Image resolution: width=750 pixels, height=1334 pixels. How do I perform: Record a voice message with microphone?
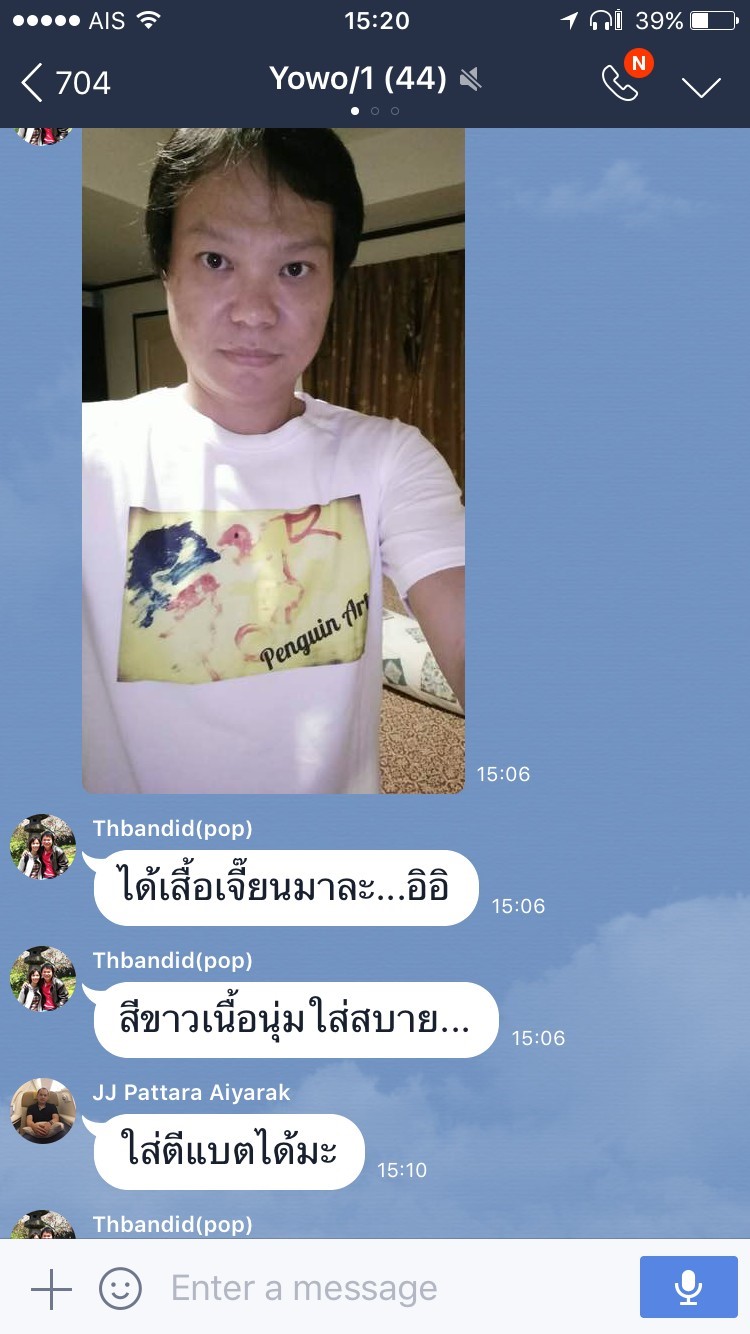688,1287
